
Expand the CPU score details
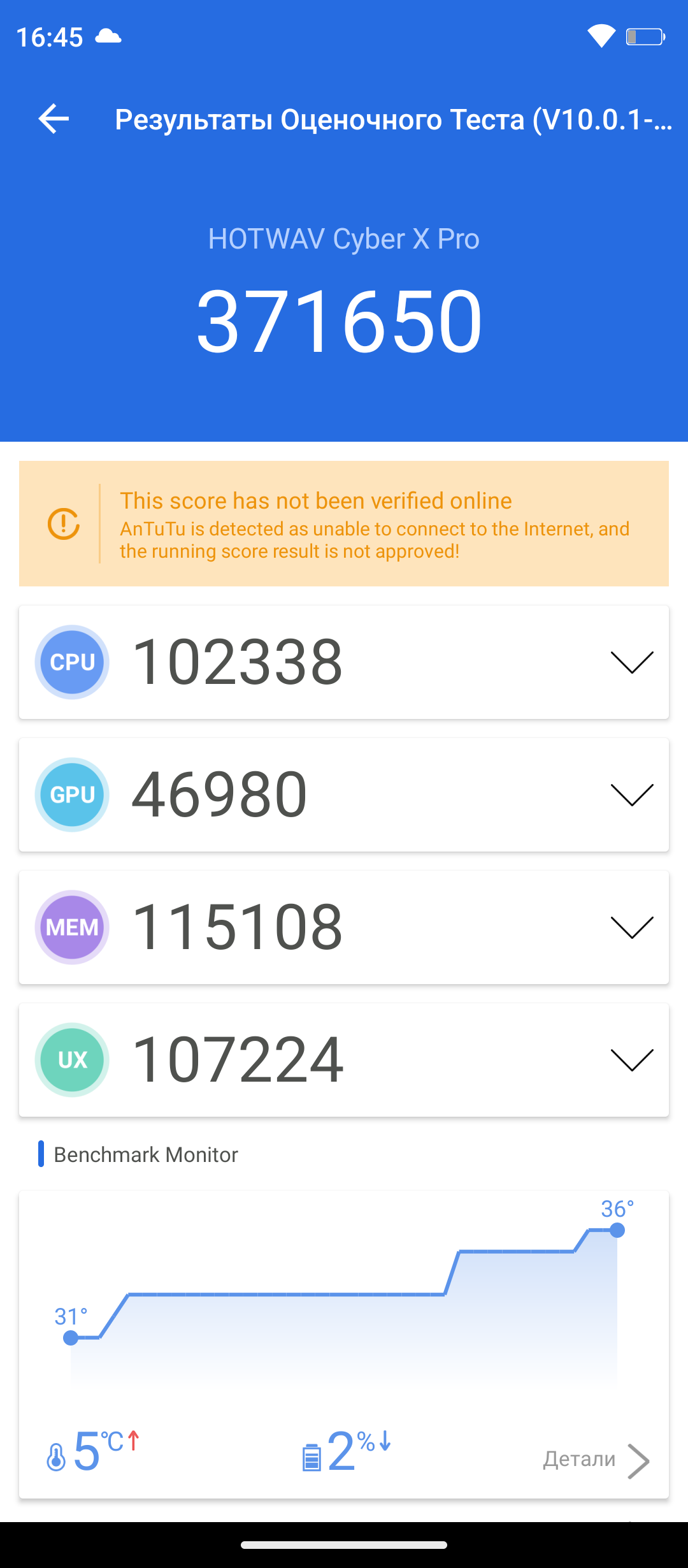tap(631, 662)
